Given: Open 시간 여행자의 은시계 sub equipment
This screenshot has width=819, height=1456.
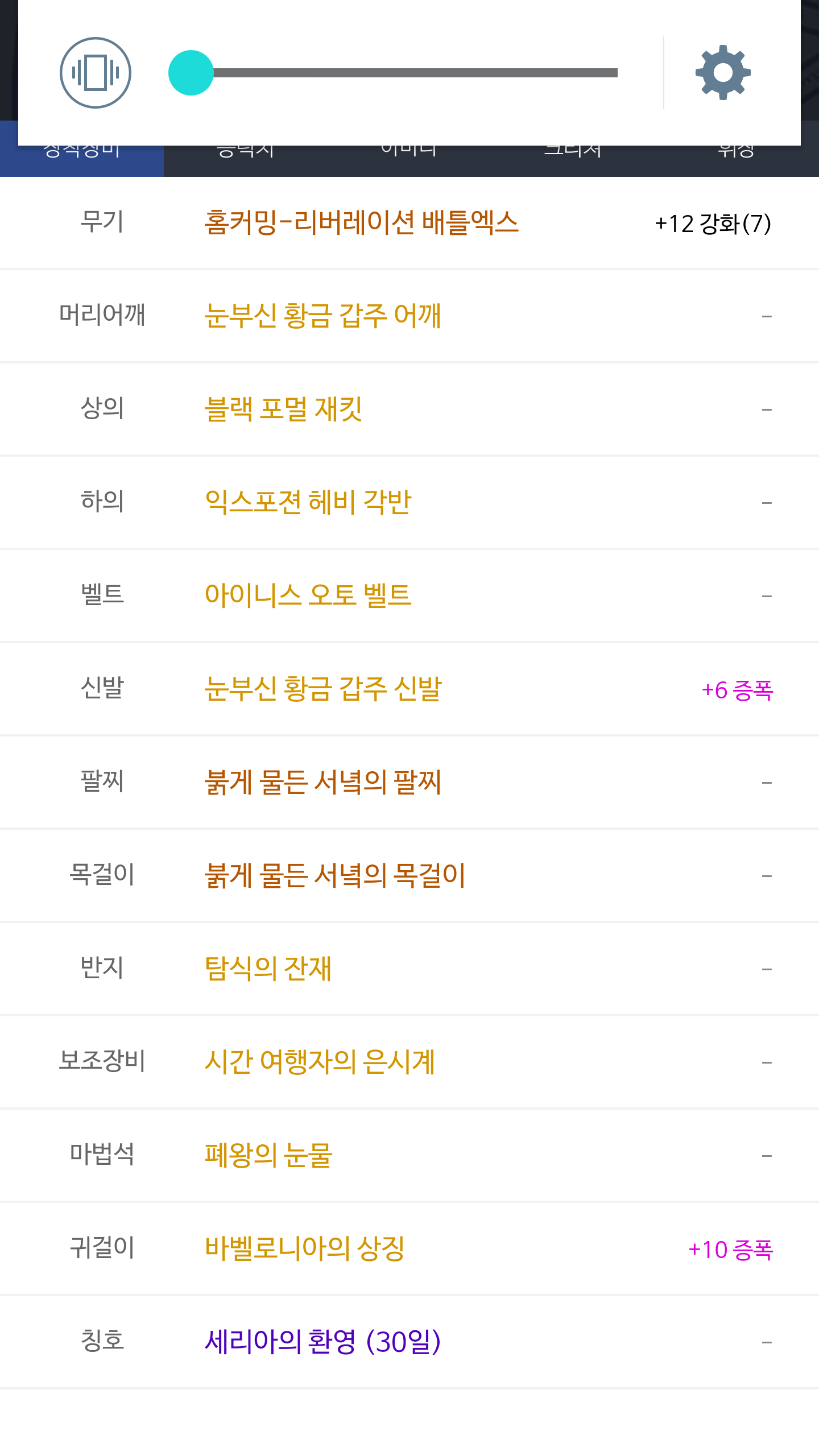Looking at the screenshot, I should [x=320, y=1062].
